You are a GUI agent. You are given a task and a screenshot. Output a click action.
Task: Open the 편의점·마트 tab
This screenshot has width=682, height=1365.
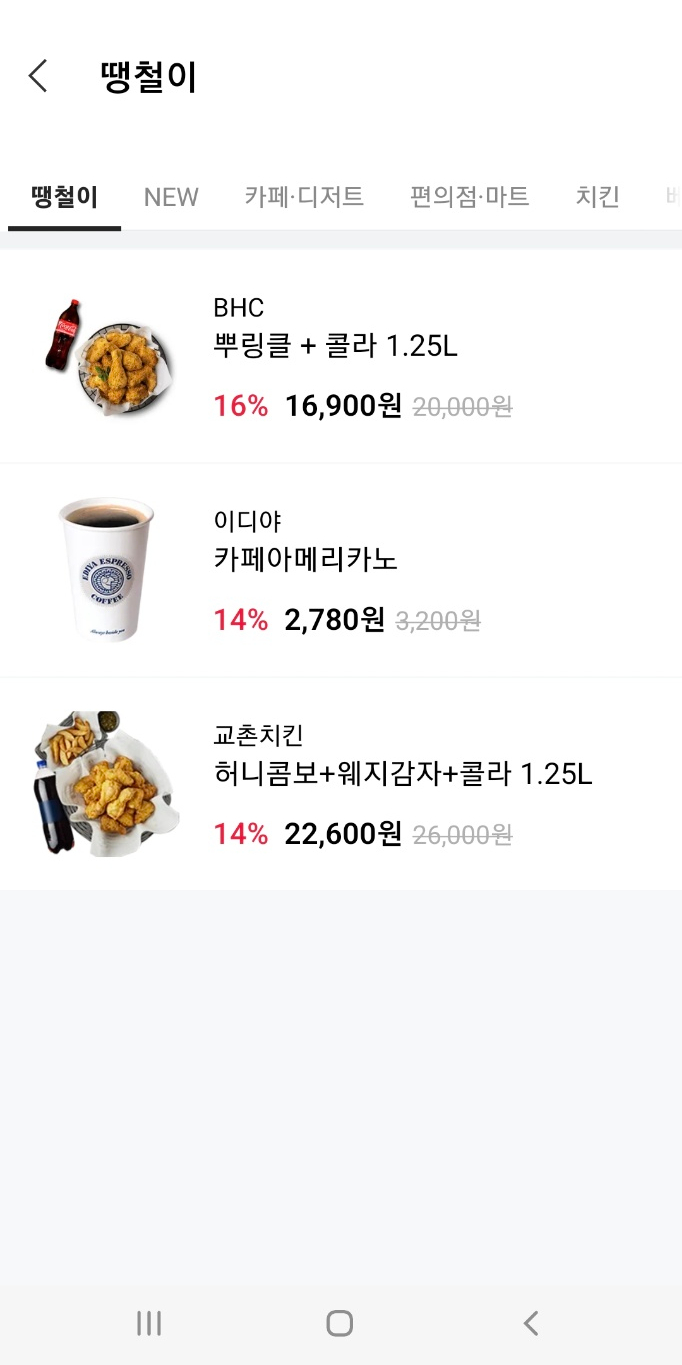tap(469, 197)
